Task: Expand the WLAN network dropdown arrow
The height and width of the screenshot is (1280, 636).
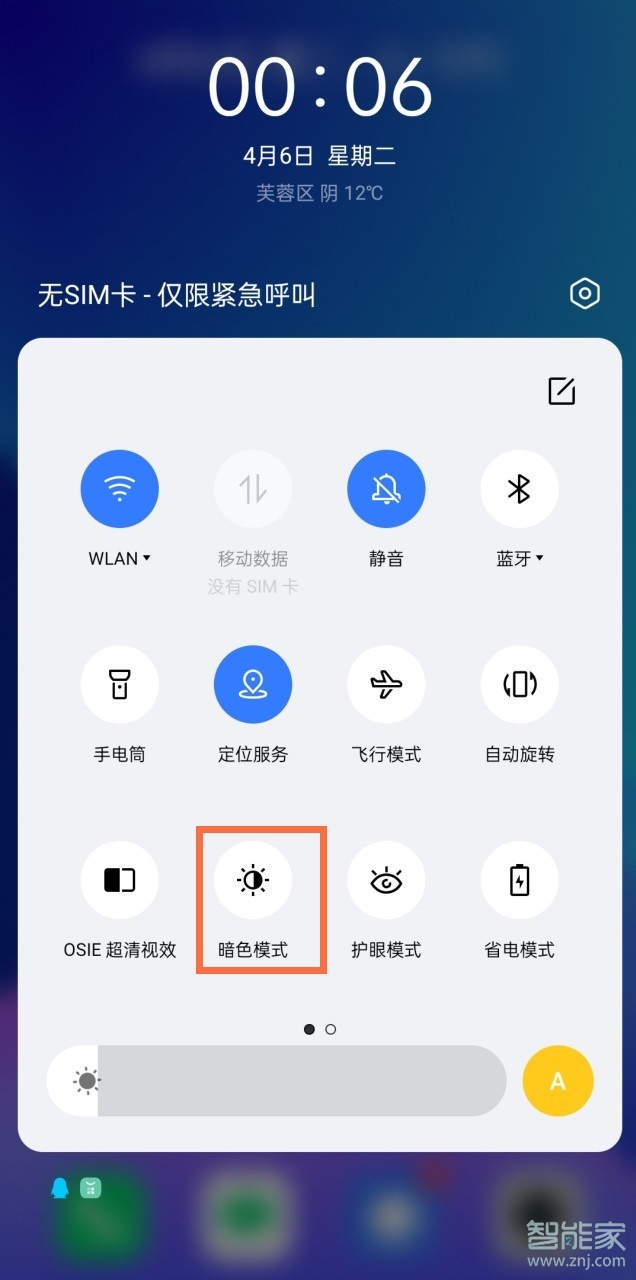Action: click(x=147, y=558)
